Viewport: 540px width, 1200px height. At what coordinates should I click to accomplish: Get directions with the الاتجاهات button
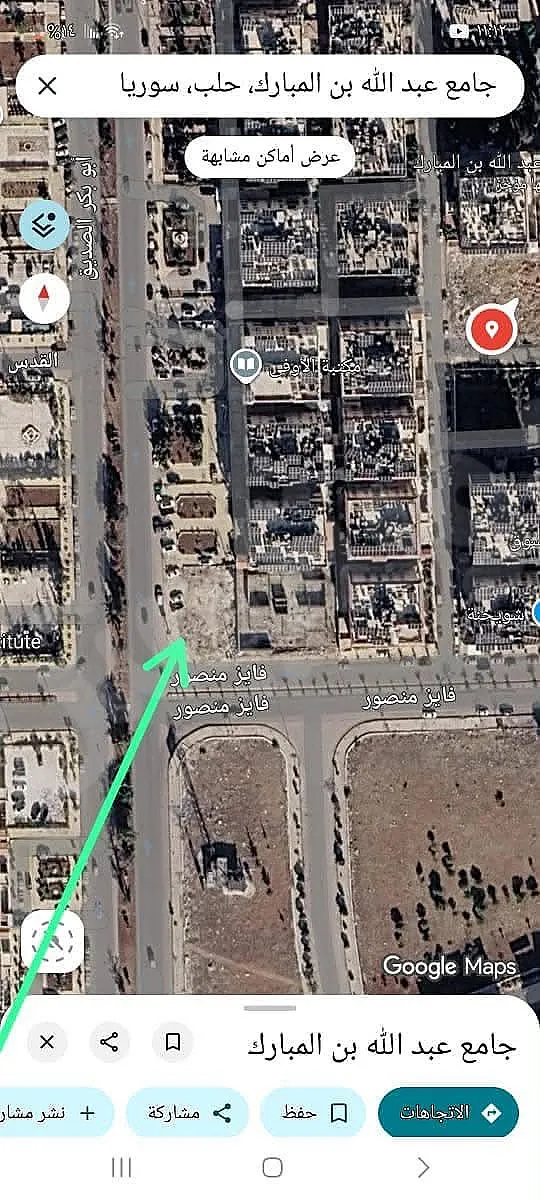(448, 1112)
